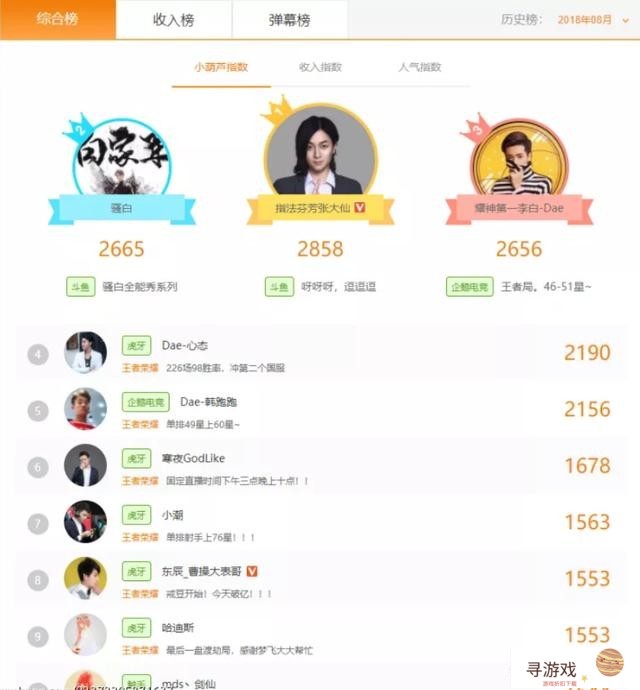View the 人气指数 sub-tab
Image resolution: width=640 pixels, height=690 pixels.
[x=419, y=67]
